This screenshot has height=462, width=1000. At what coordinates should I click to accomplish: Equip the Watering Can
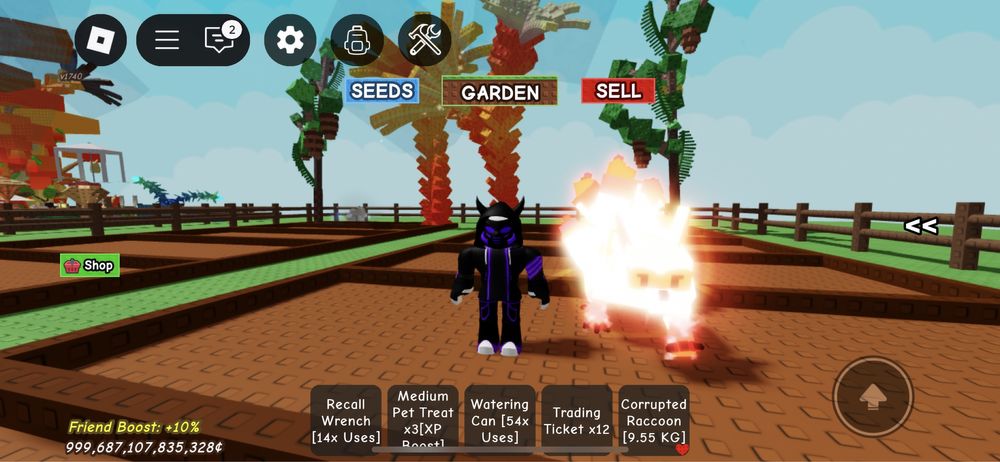pyautogui.click(x=500, y=421)
